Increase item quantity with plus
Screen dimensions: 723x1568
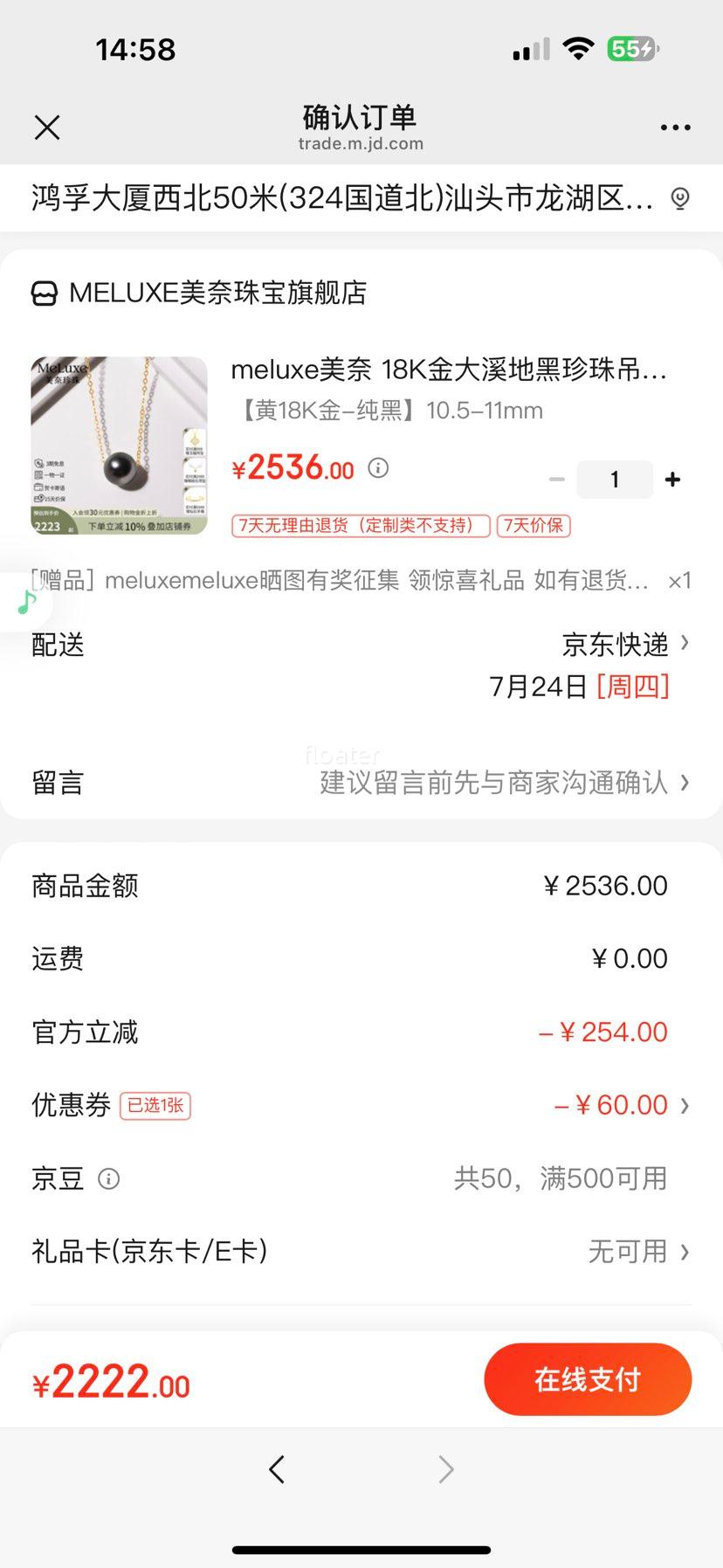[672, 480]
